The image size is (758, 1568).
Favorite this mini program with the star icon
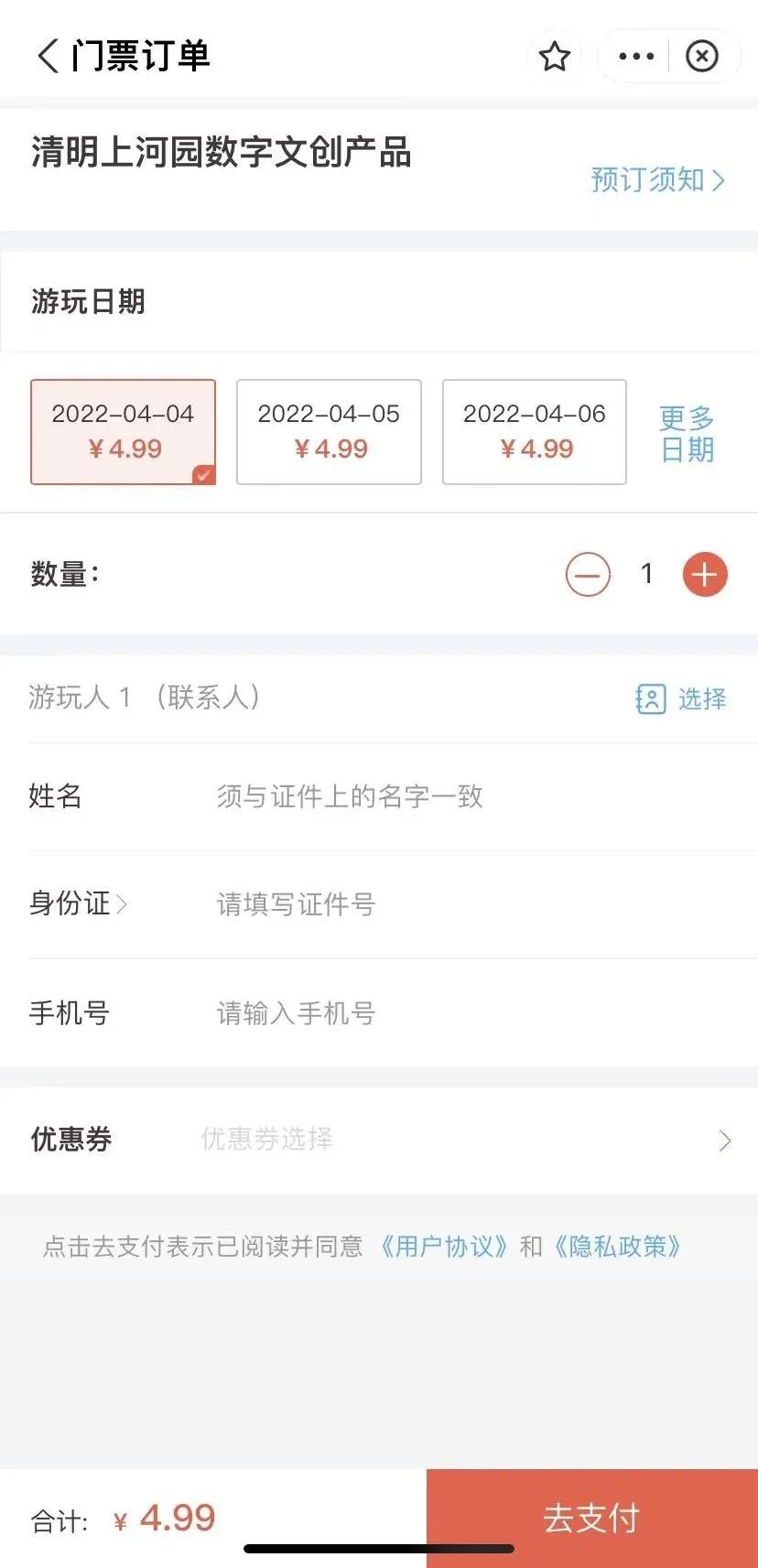554,57
